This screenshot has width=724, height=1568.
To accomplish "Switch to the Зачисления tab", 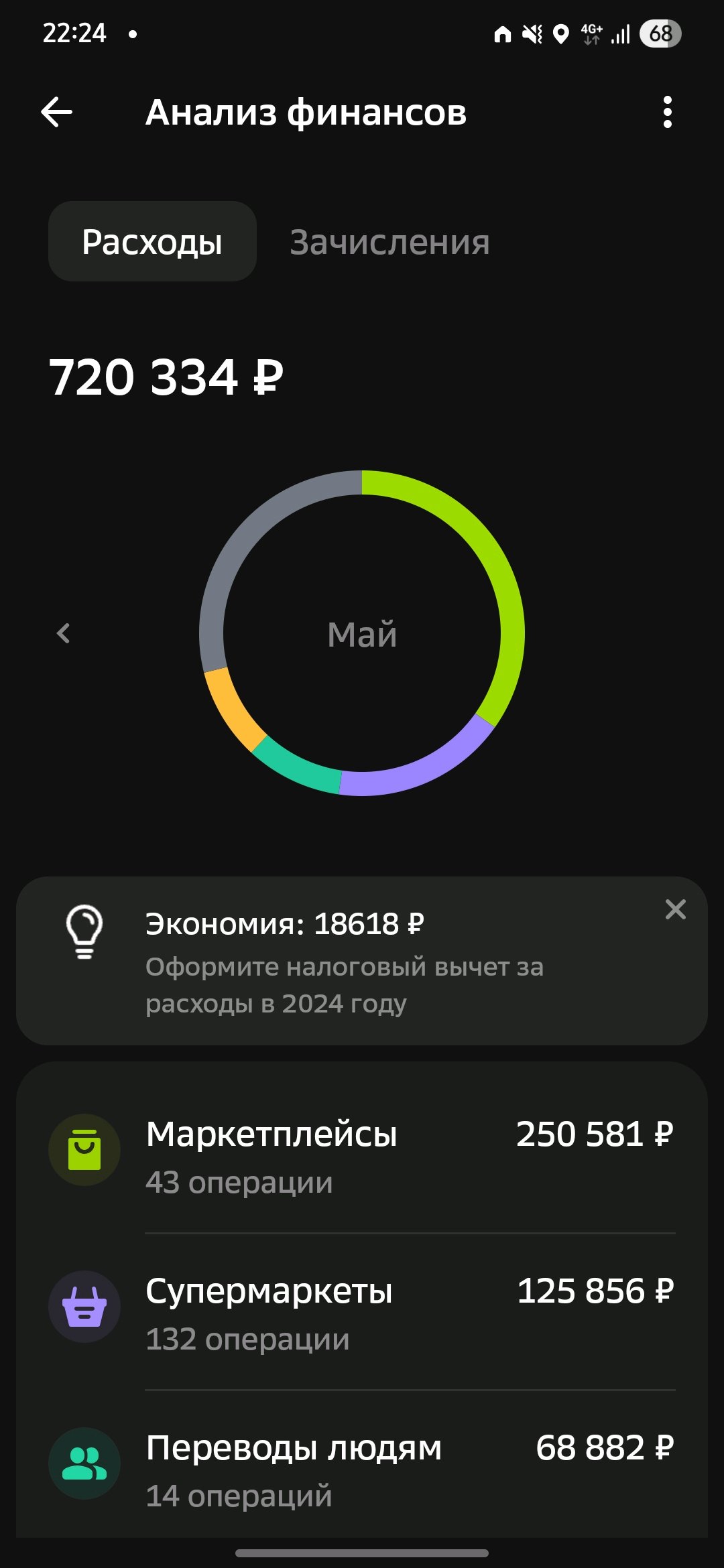I will (389, 243).
